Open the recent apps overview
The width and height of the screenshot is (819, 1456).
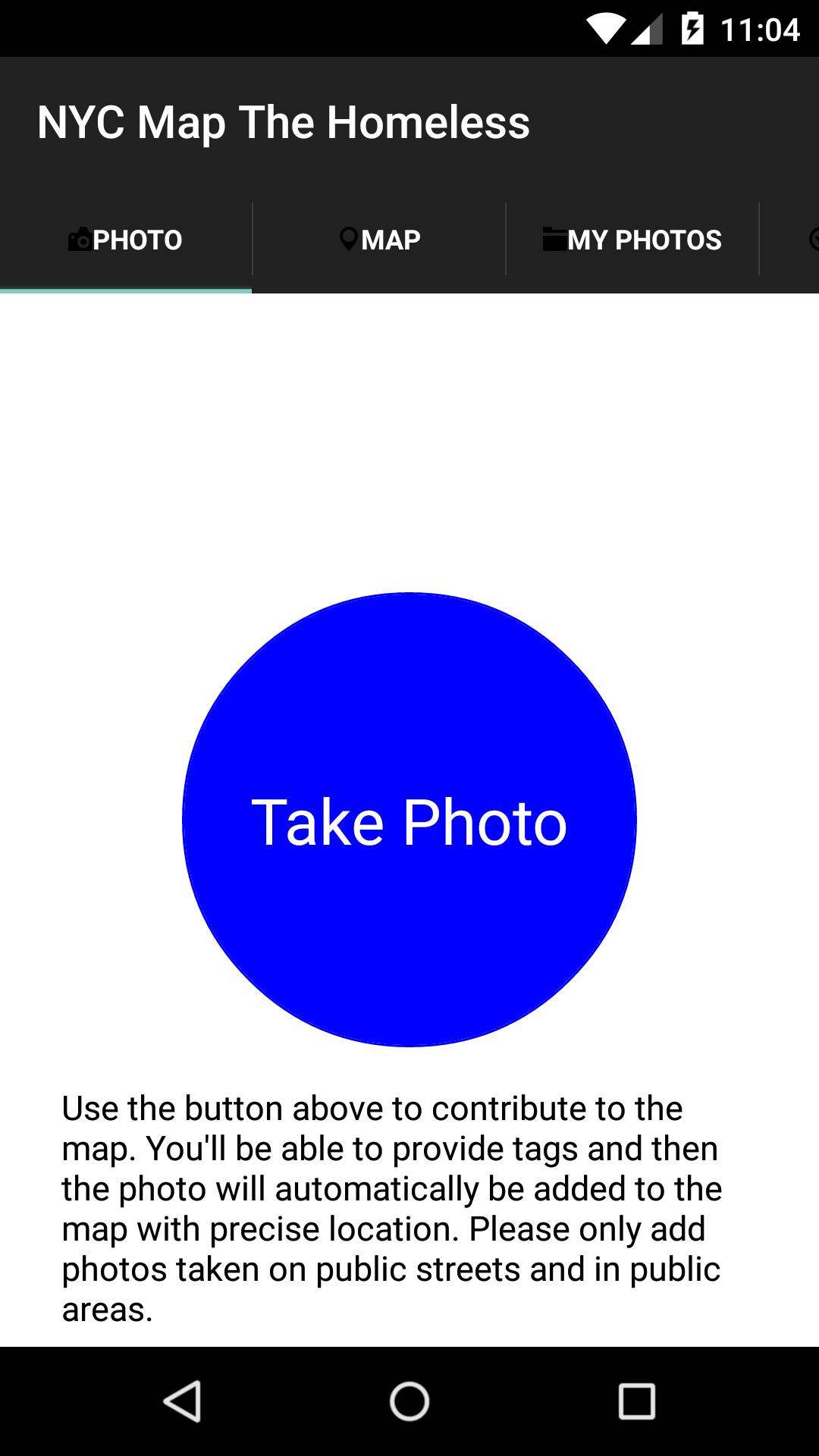click(x=636, y=1401)
